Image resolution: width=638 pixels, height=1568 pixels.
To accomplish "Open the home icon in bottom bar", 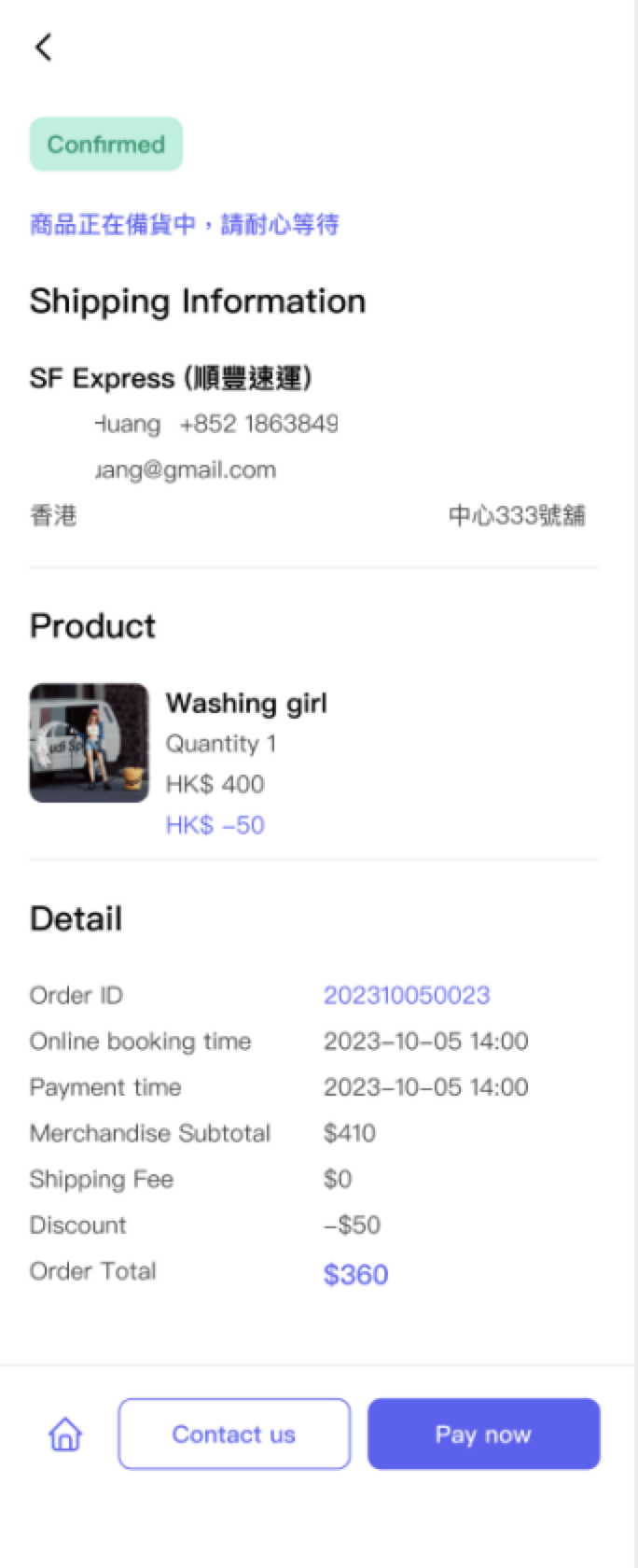I will pyautogui.click(x=65, y=1435).
